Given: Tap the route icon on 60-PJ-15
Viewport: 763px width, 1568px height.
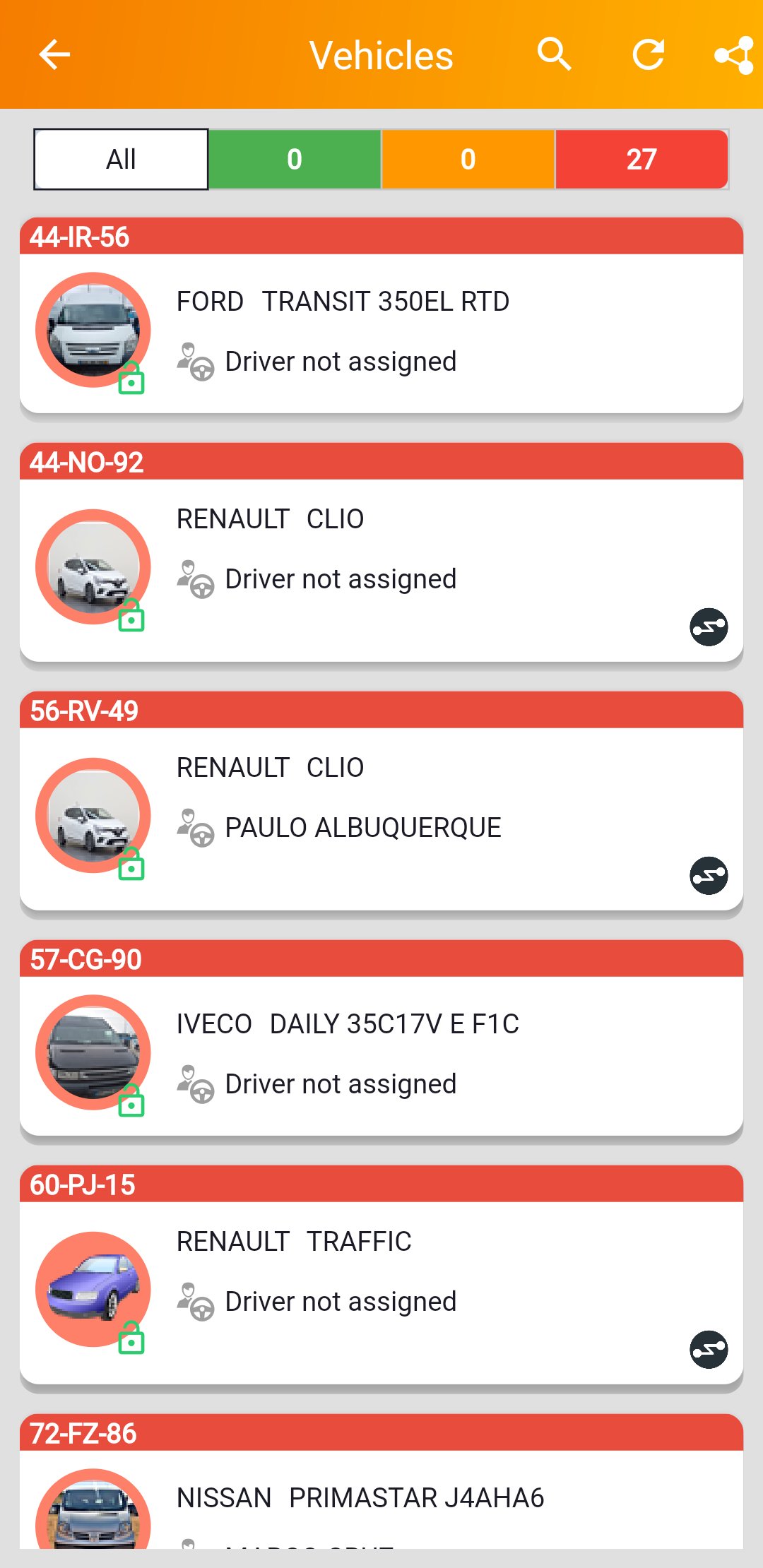Looking at the screenshot, I should click(709, 1350).
